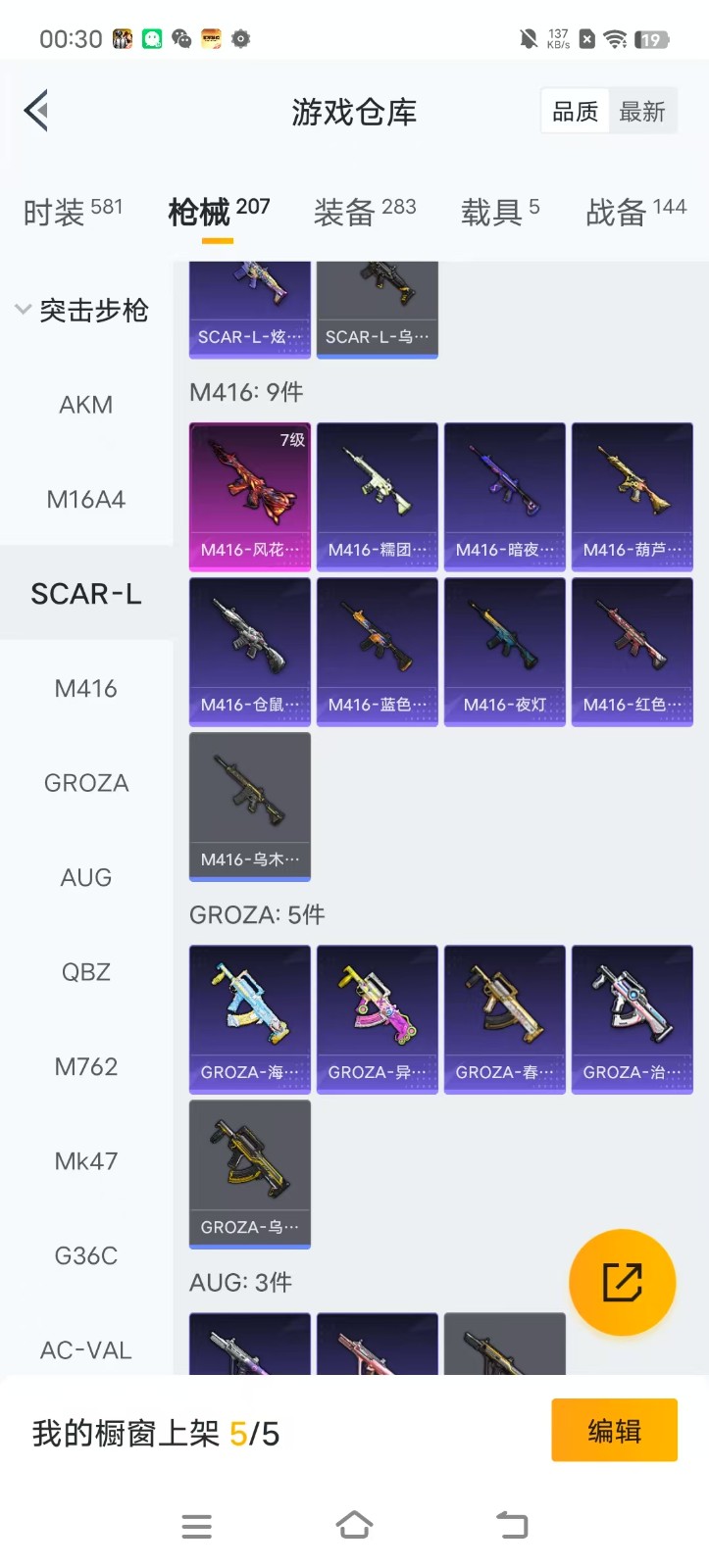Switch to the 装备 tab
Image resolution: width=709 pixels, height=1568 pixels.
[364, 212]
